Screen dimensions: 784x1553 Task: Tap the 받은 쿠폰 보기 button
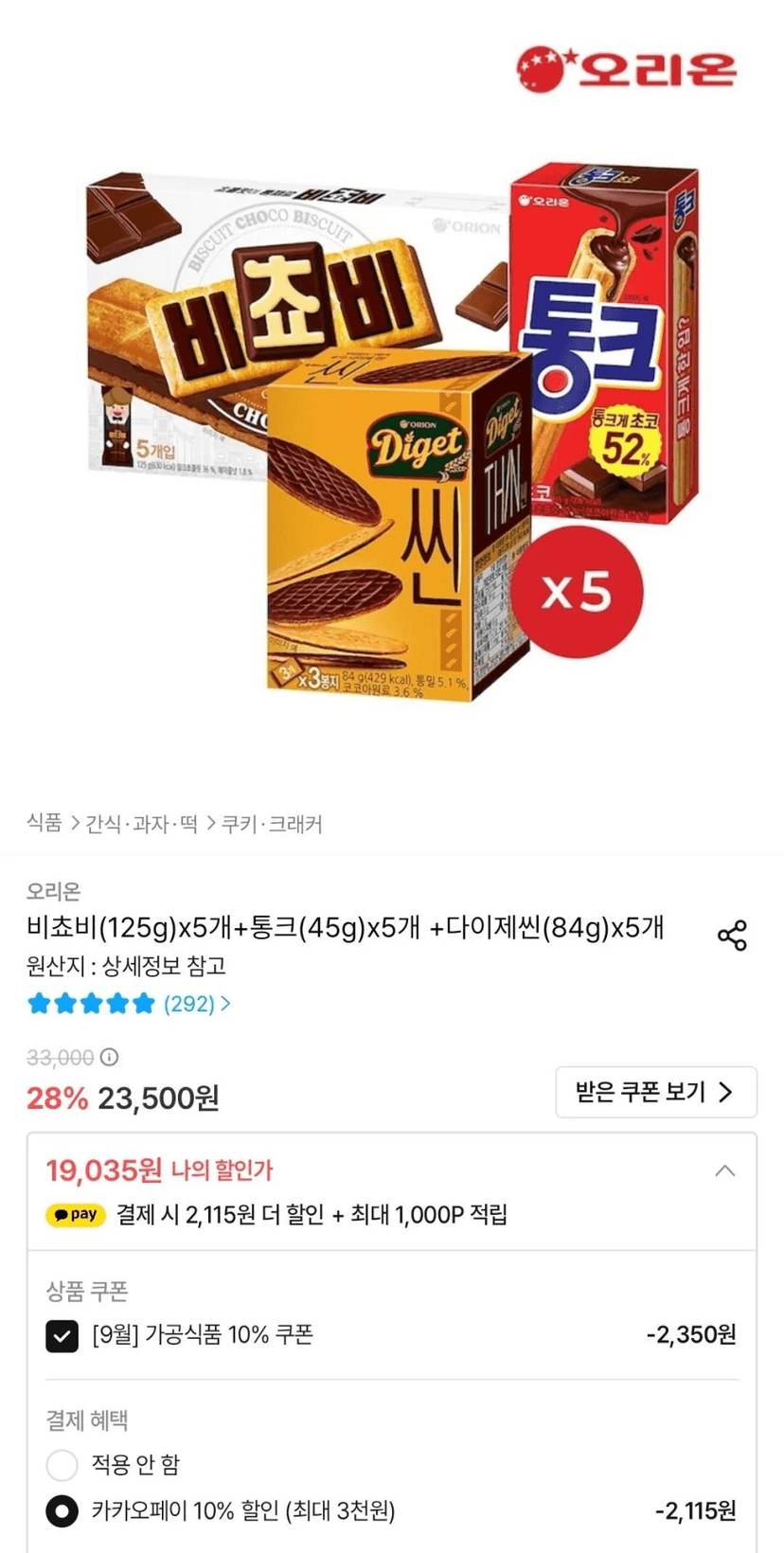(656, 1092)
